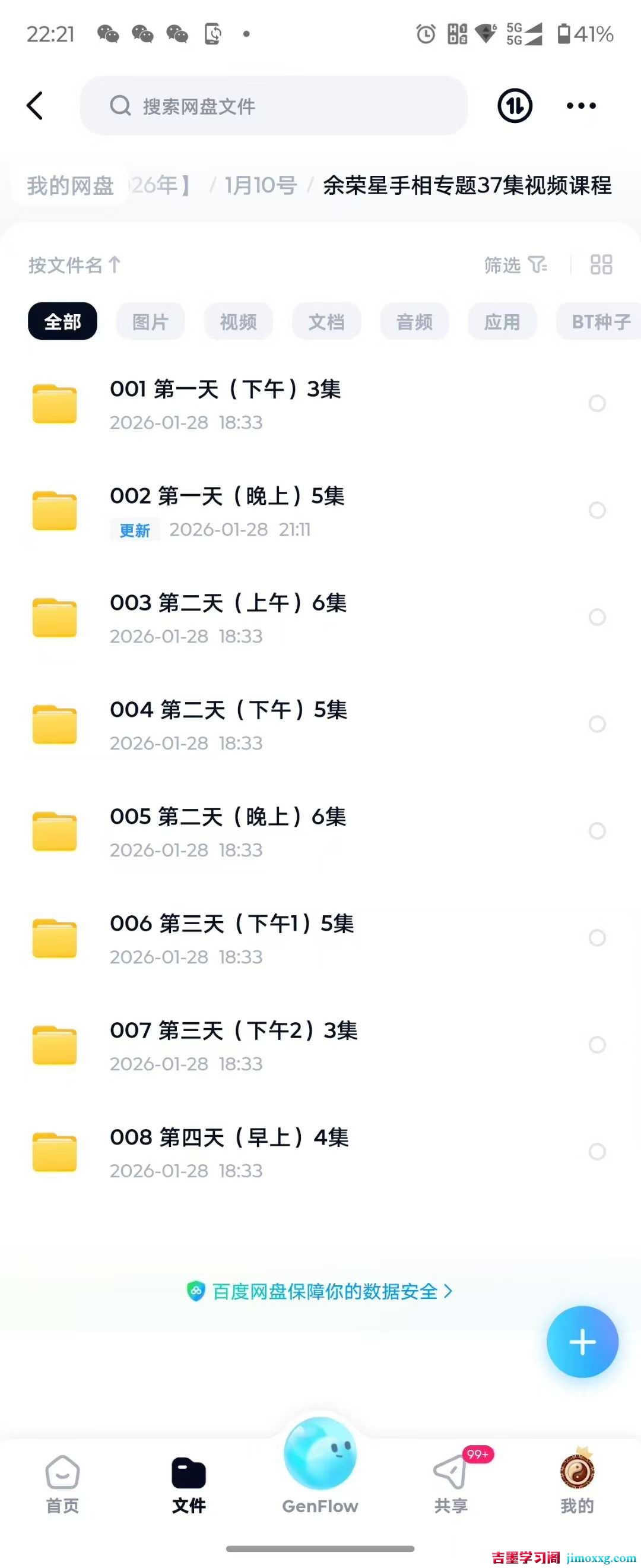Select the 002 第一天（晚上）folder checkbox
The height and width of the screenshot is (1568, 641).
tap(598, 511)
